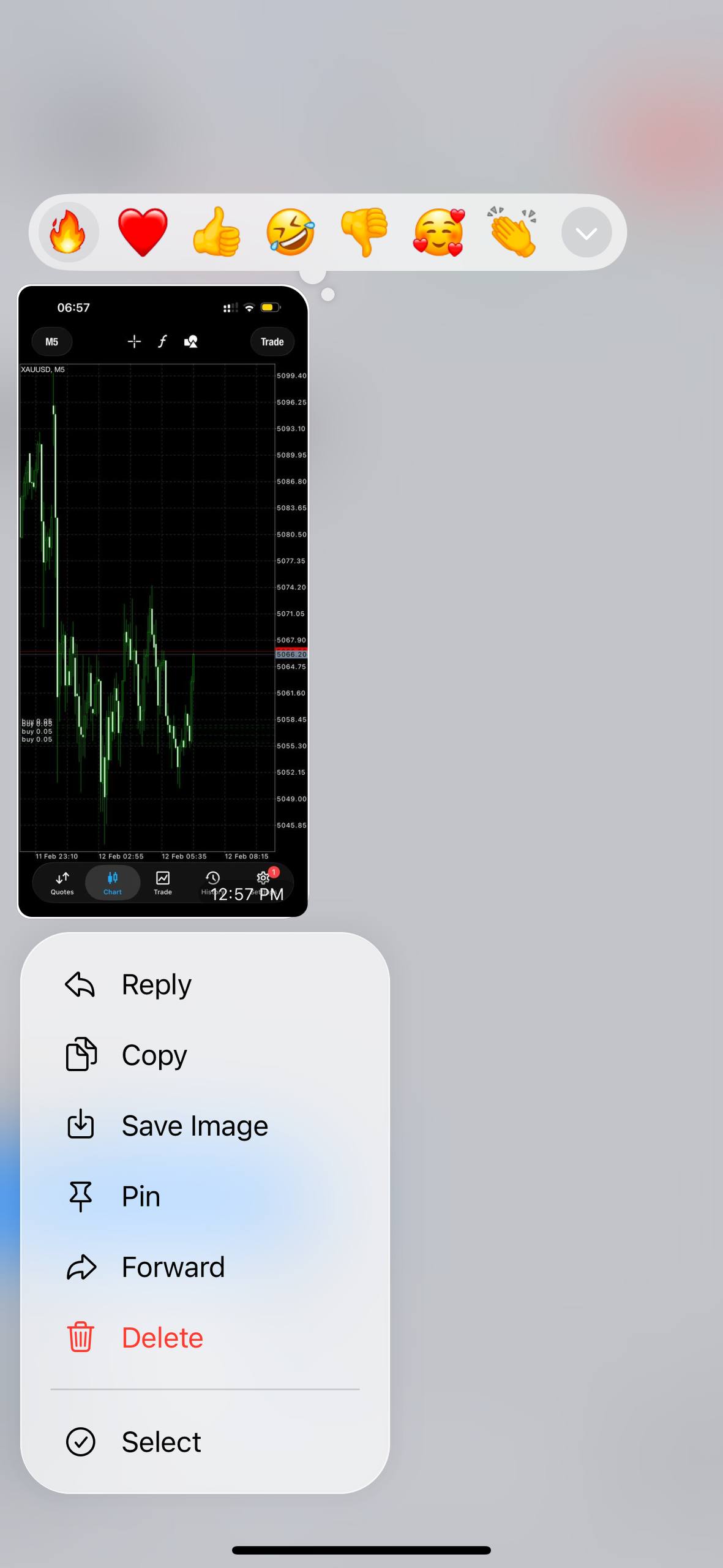Toggle the thumbs up reaction
The width and height of the screenshot is (723, 1568).
[x=216, y=232]
